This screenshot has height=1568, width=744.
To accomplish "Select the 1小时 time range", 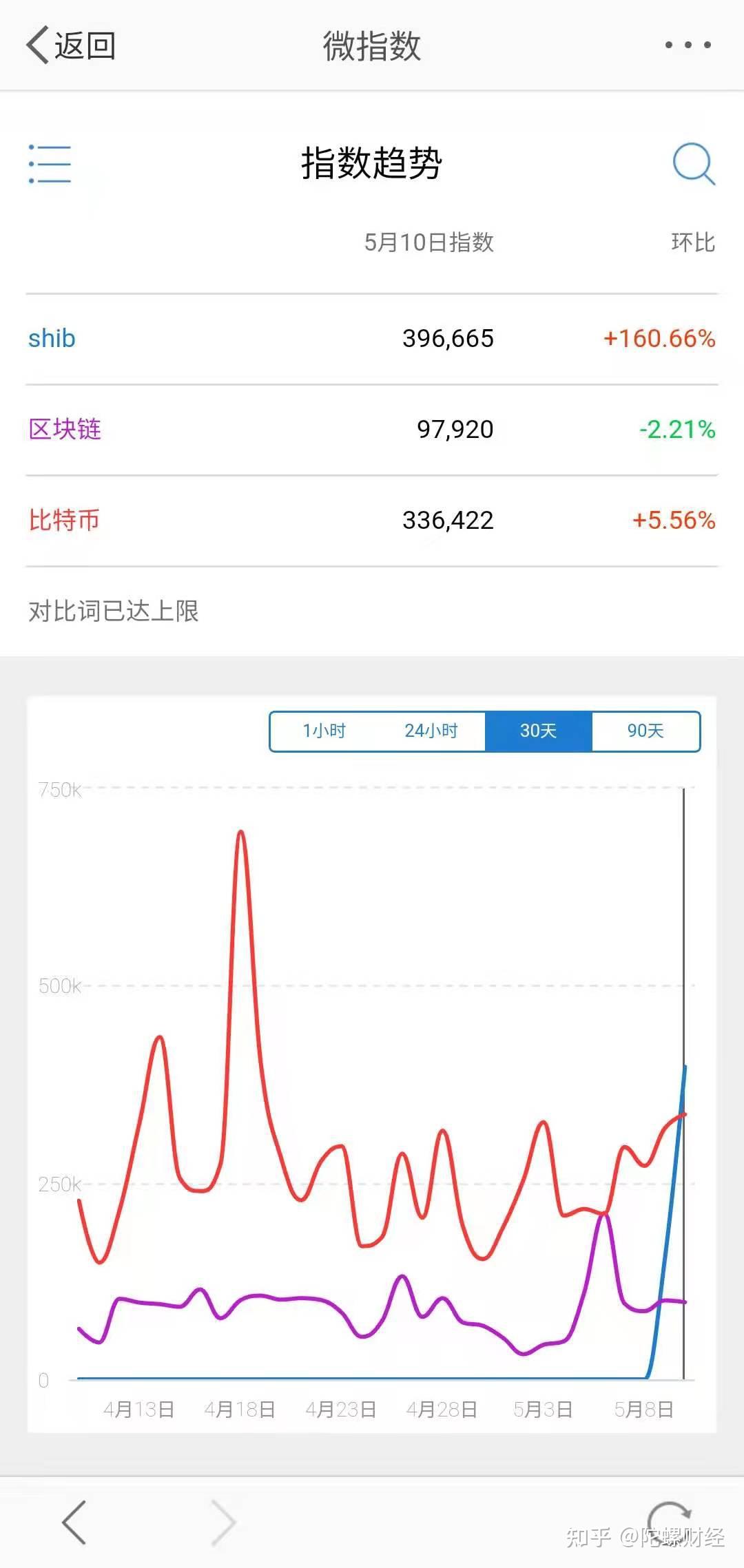I will coord(324,731).
